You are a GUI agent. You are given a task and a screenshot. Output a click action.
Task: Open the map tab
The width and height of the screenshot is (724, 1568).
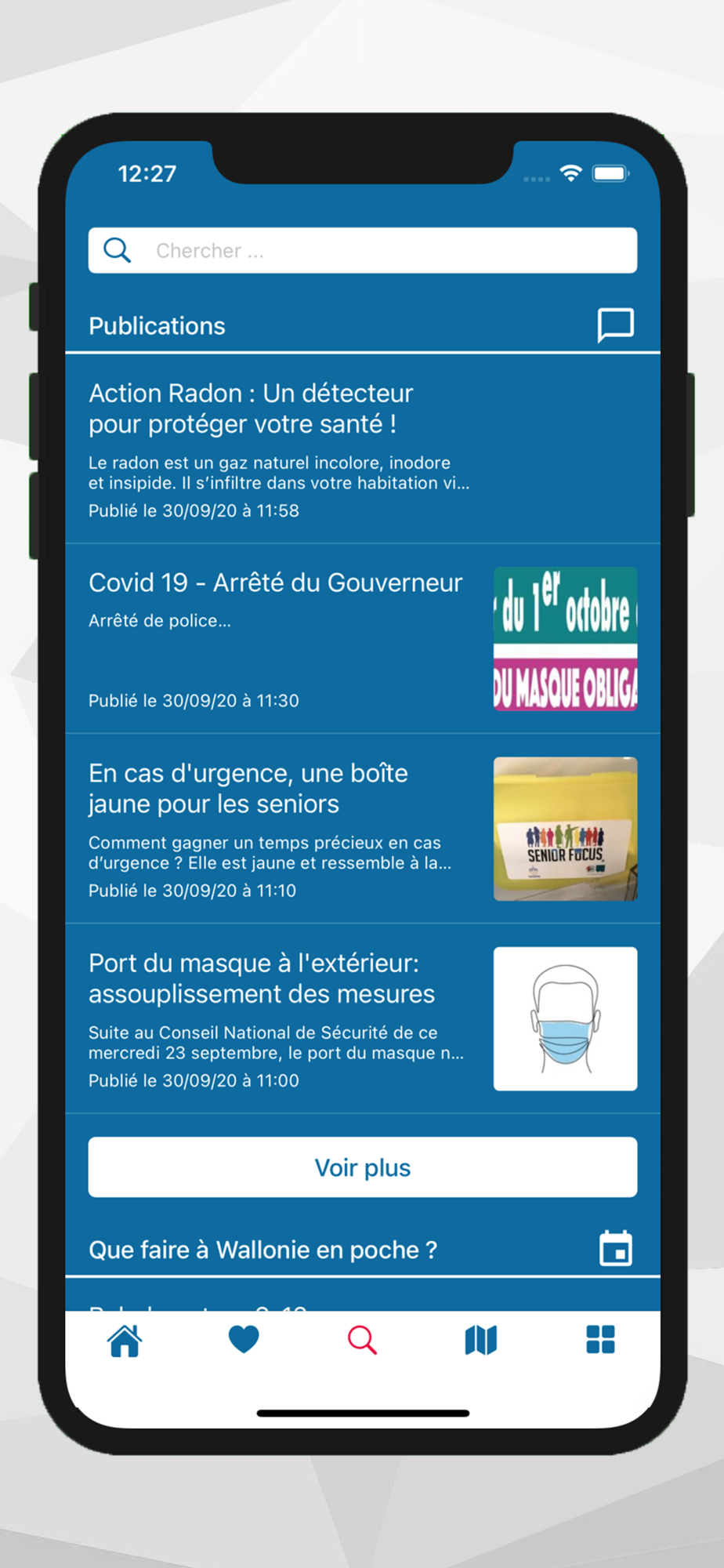coord(481,1341)
